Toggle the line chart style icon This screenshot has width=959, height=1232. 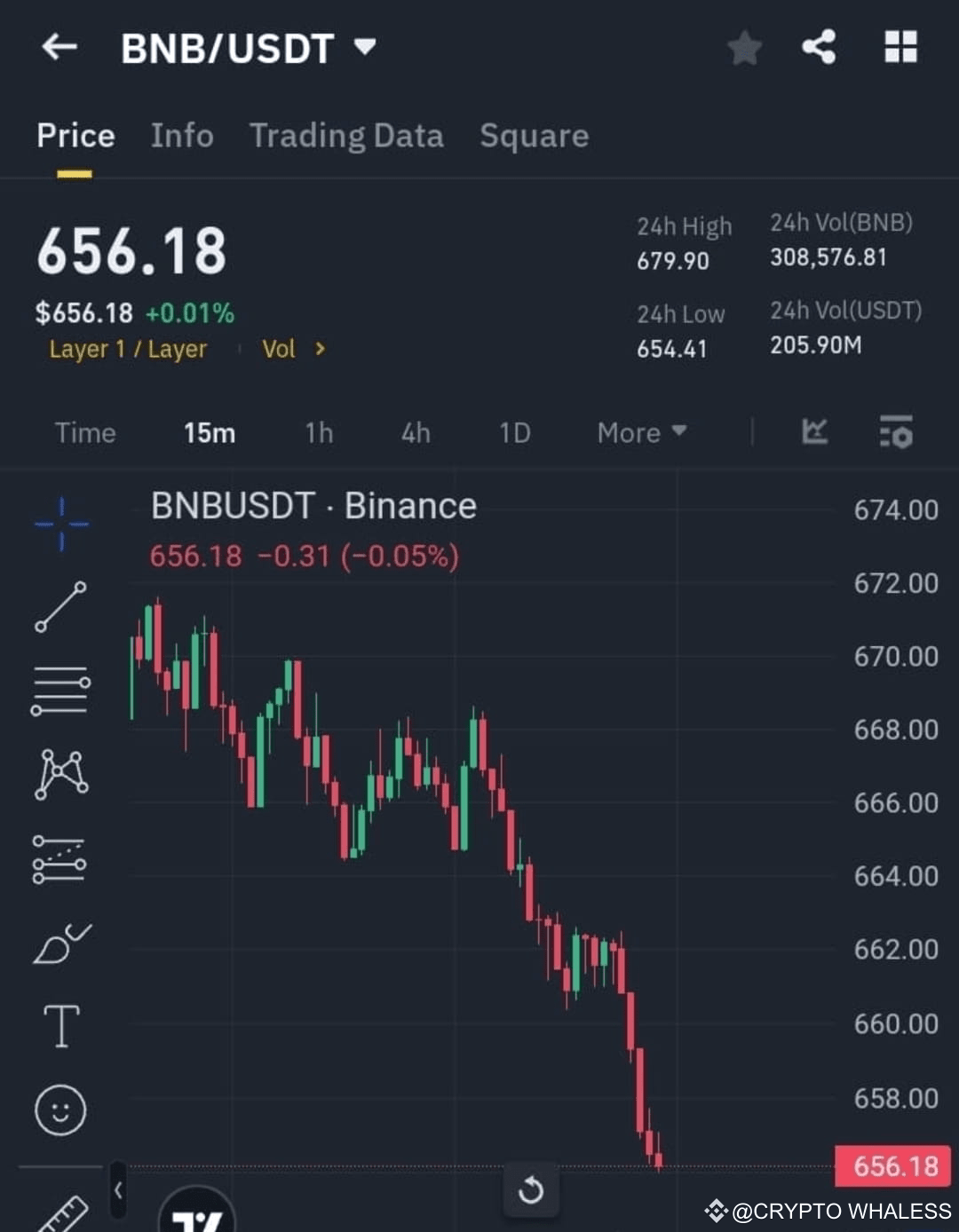point(814,433)
